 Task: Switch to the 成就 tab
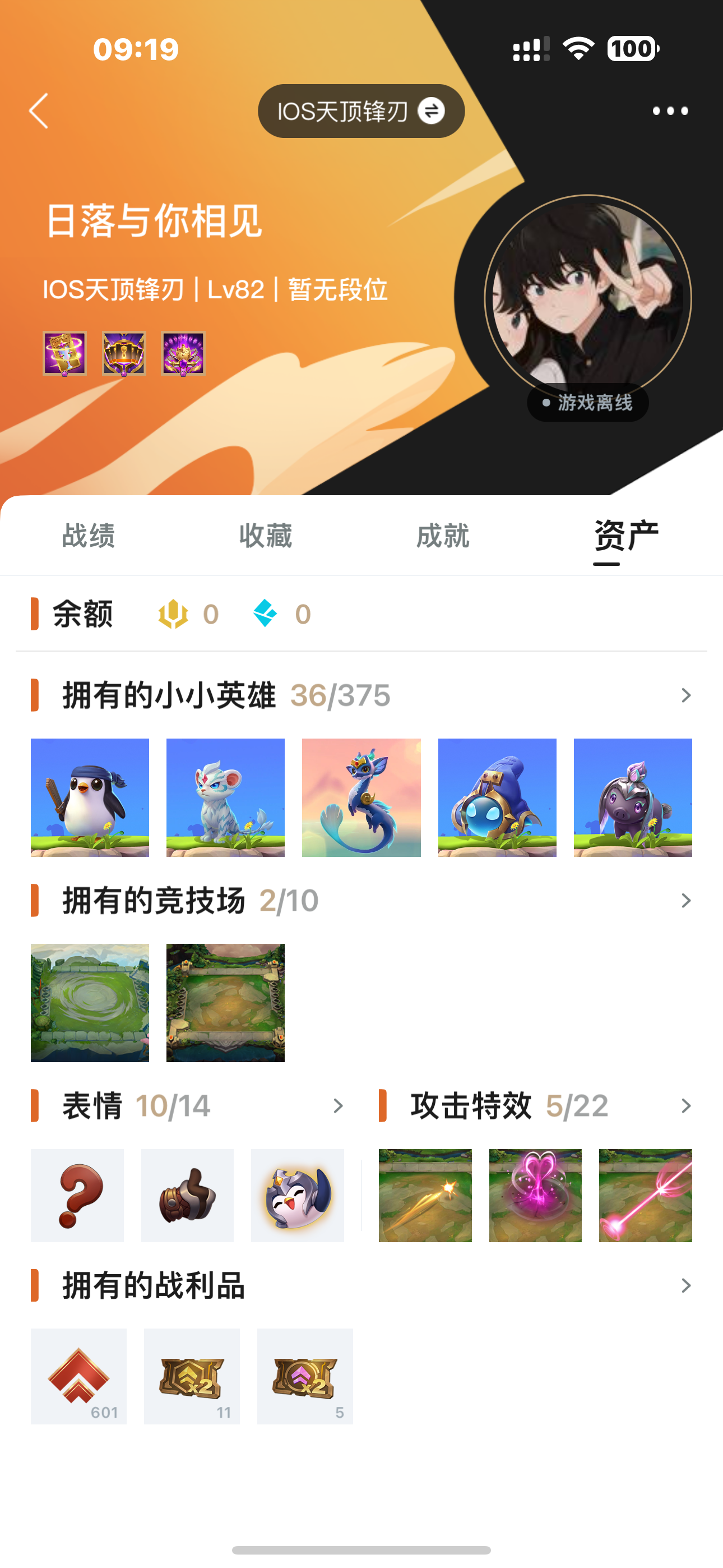443,536
